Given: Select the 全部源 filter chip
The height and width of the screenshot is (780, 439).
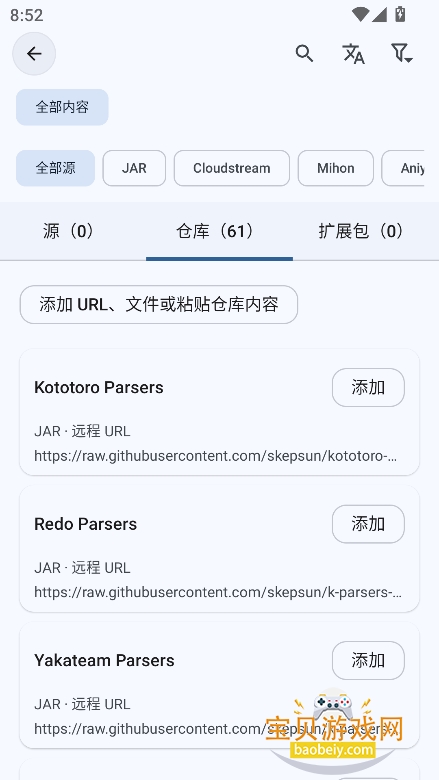Looking at the screenshot, I should [55, 168].
